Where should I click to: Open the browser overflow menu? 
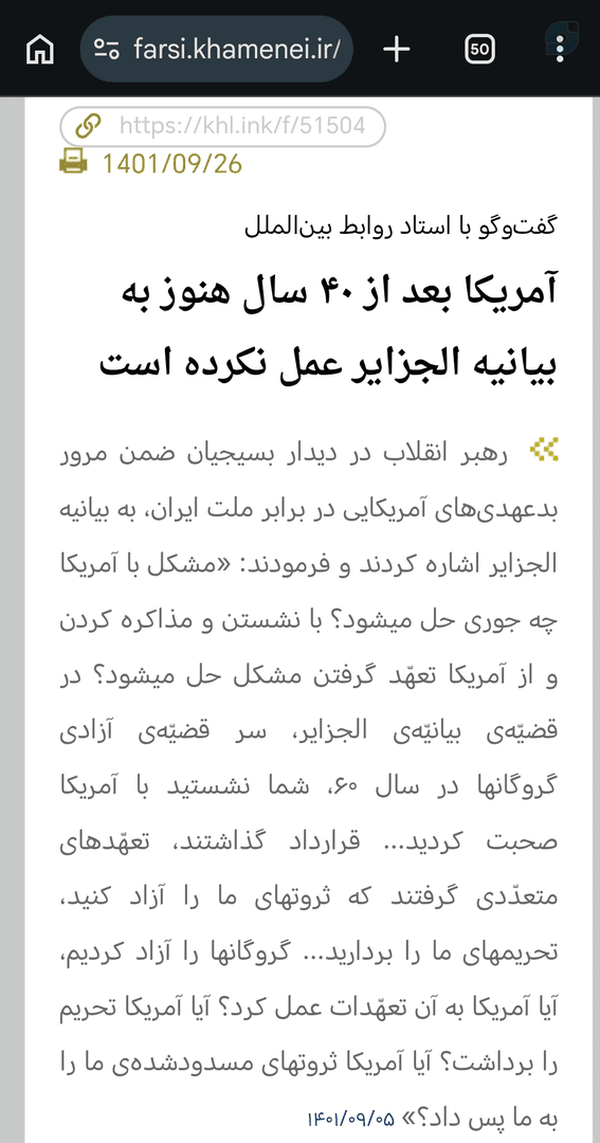(560, 49)
